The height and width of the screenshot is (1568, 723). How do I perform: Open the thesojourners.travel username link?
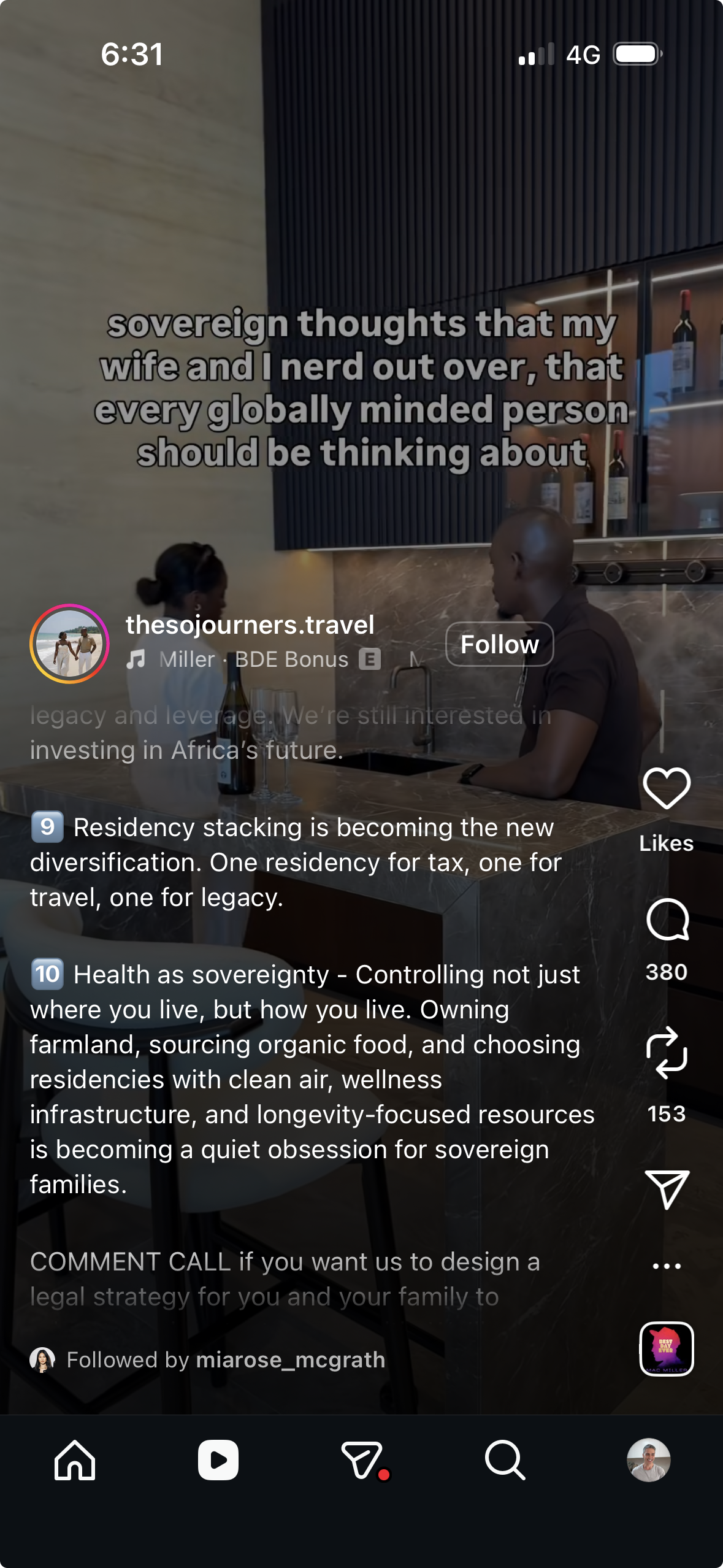tap(250, 625)
